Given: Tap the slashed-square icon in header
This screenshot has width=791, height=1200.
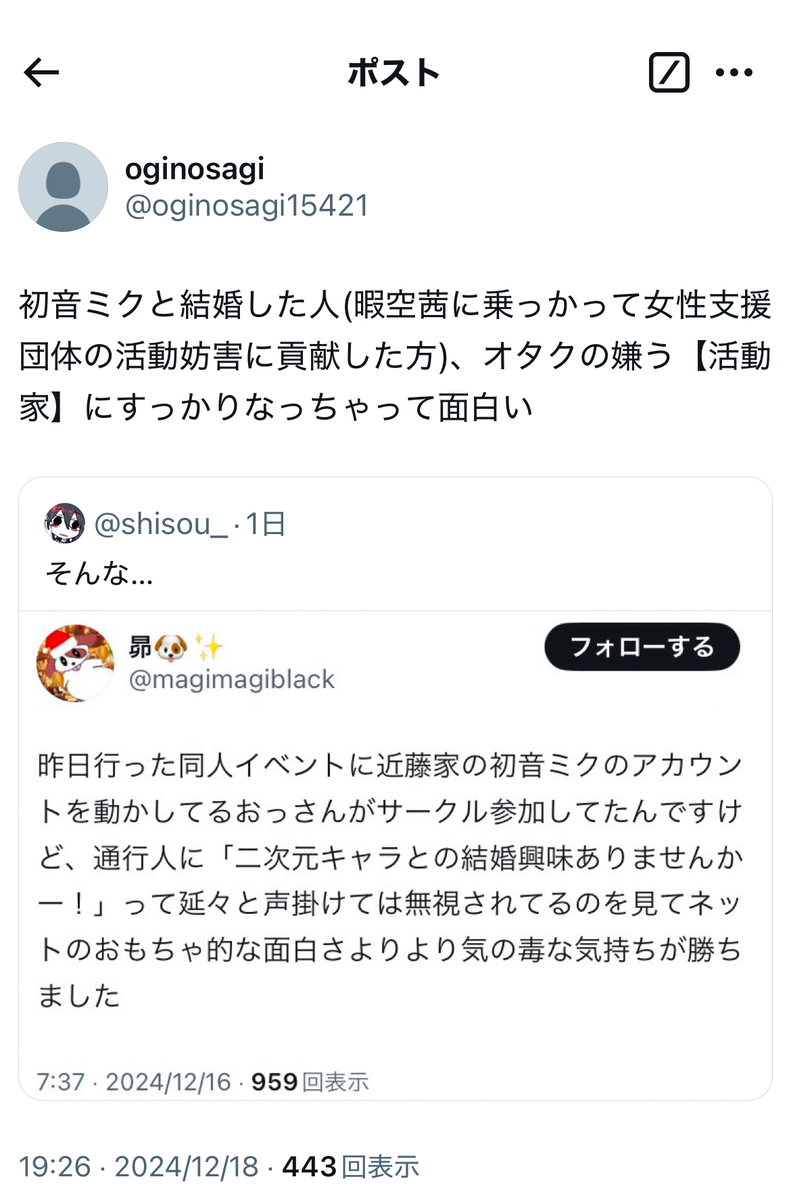Looking at the screenshot, I should (x=668, y=72).
